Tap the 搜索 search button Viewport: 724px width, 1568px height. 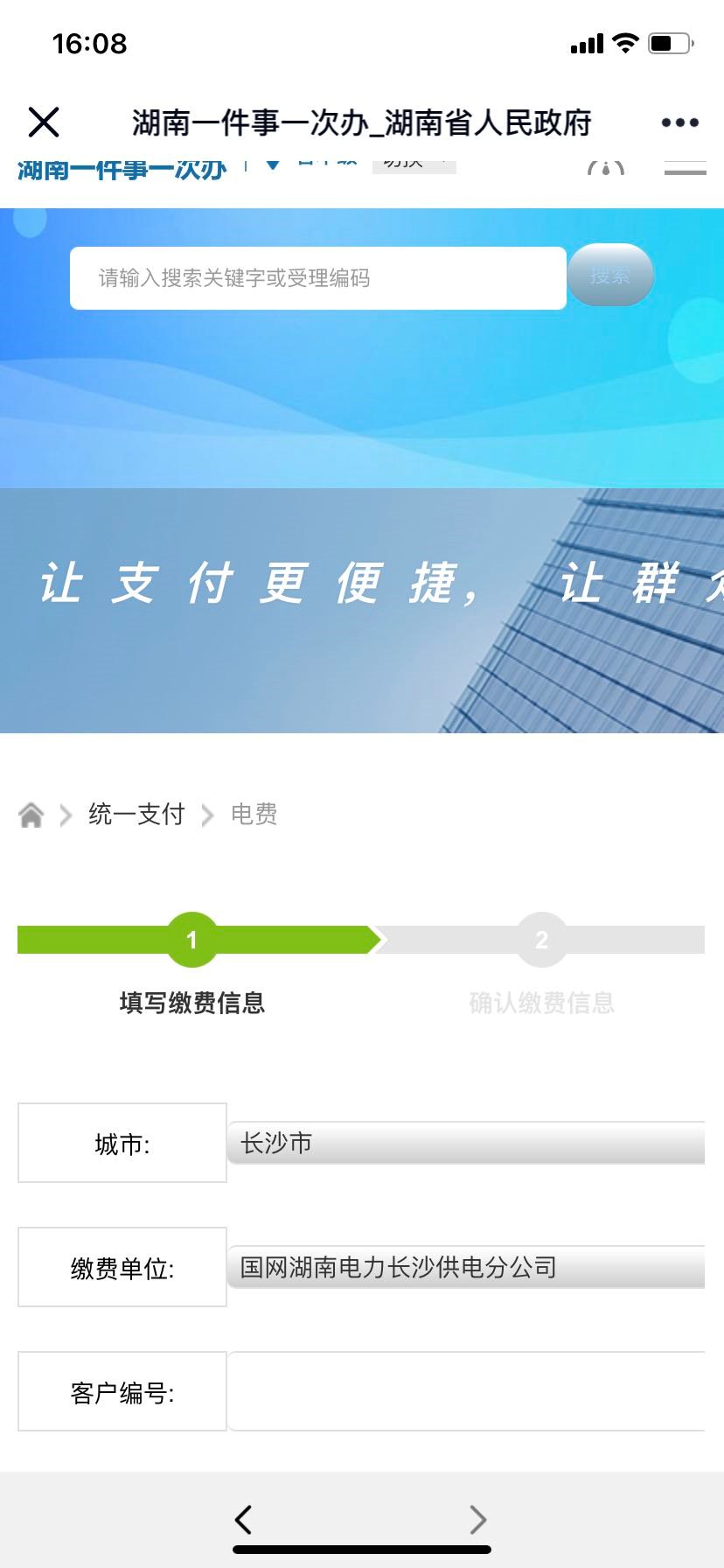pyautogui.click(x=610, y=276)
